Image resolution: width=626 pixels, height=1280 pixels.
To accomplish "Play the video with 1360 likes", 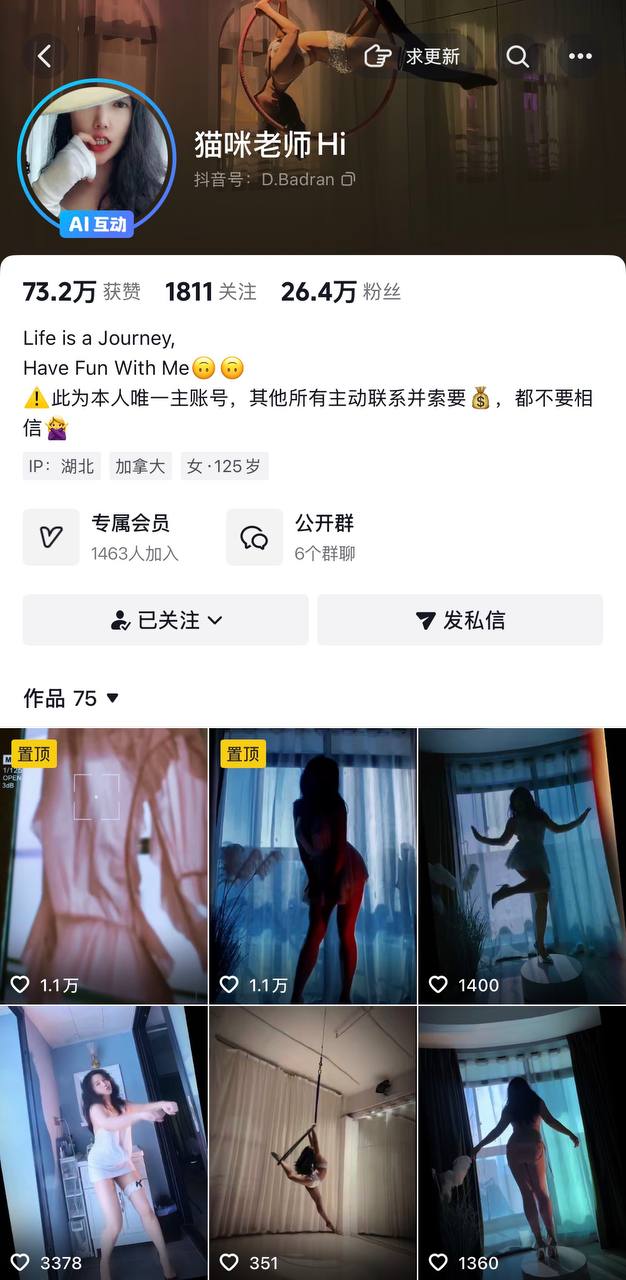I will [521, 1143].
